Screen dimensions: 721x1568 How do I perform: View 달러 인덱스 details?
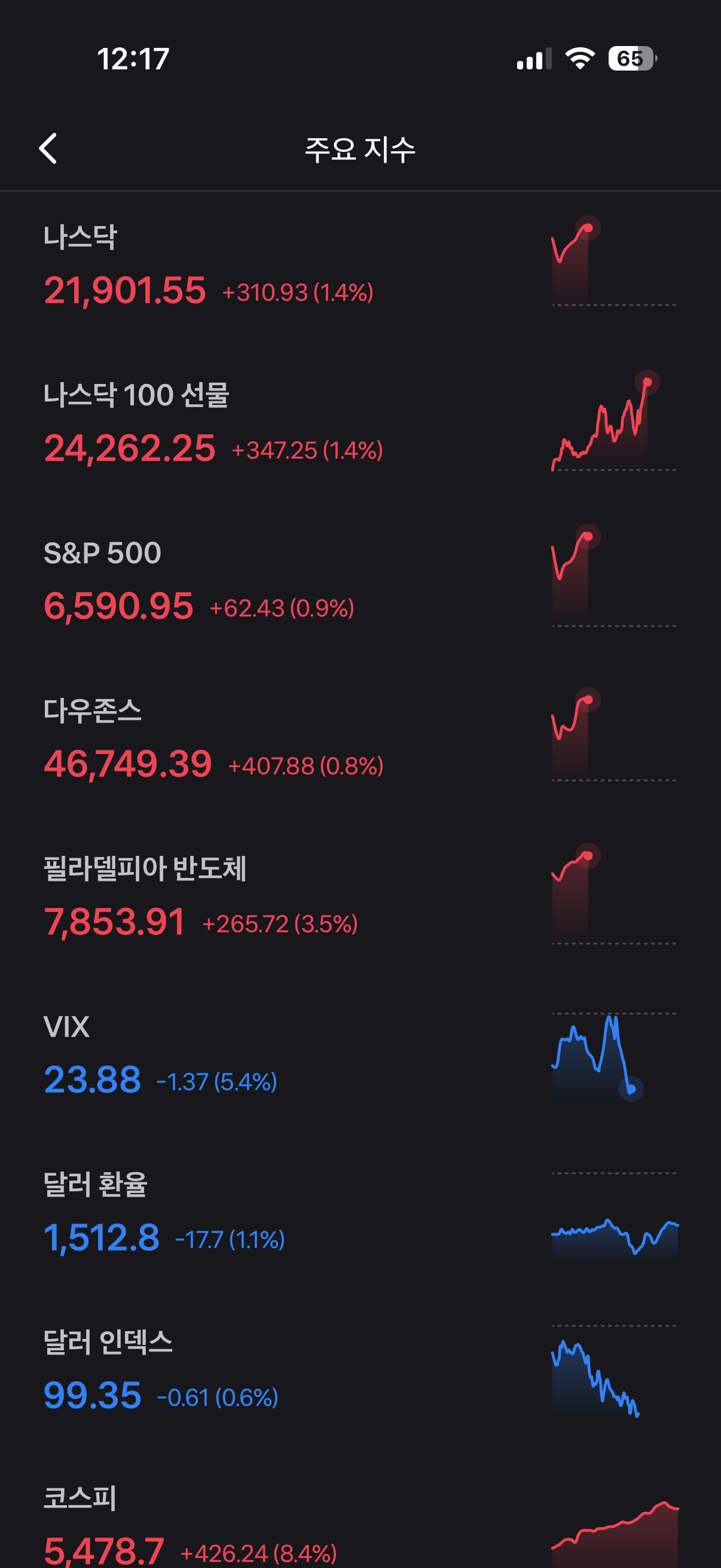[x=360, y=1369]
